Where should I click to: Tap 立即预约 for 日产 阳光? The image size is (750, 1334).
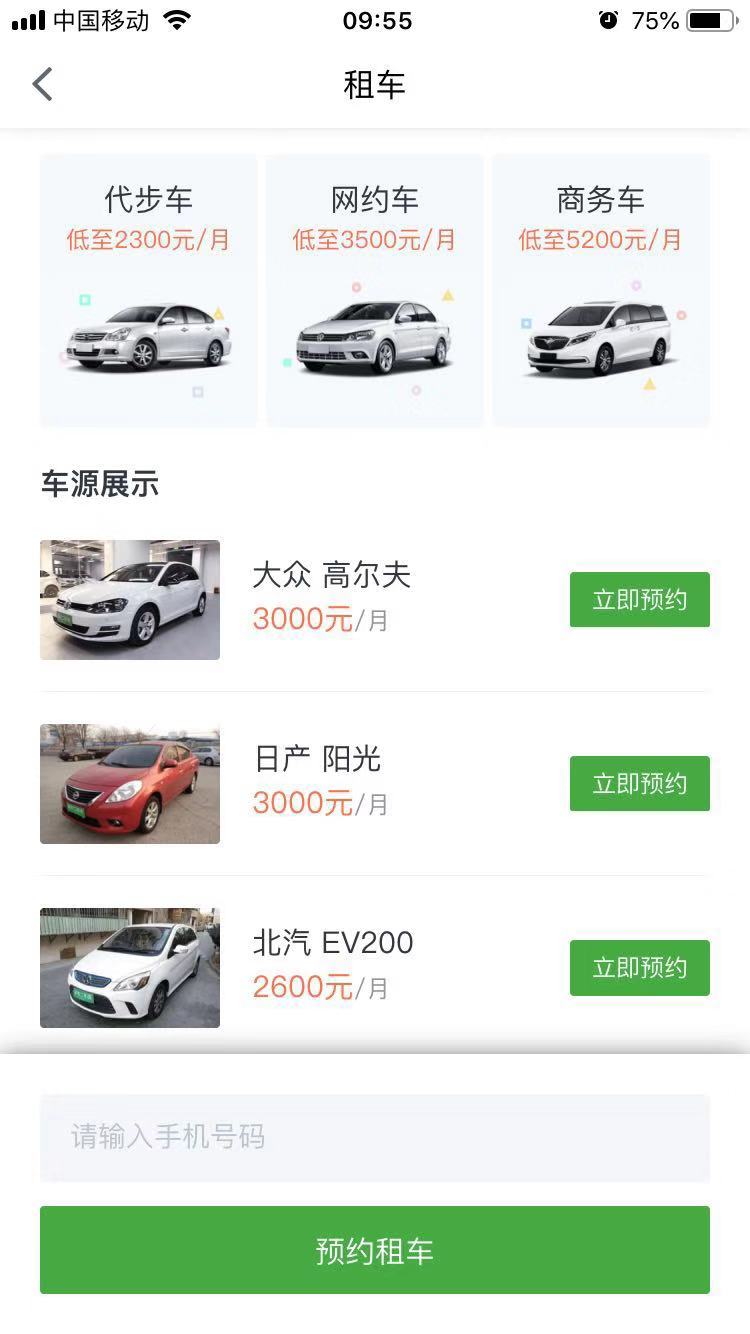639,783
